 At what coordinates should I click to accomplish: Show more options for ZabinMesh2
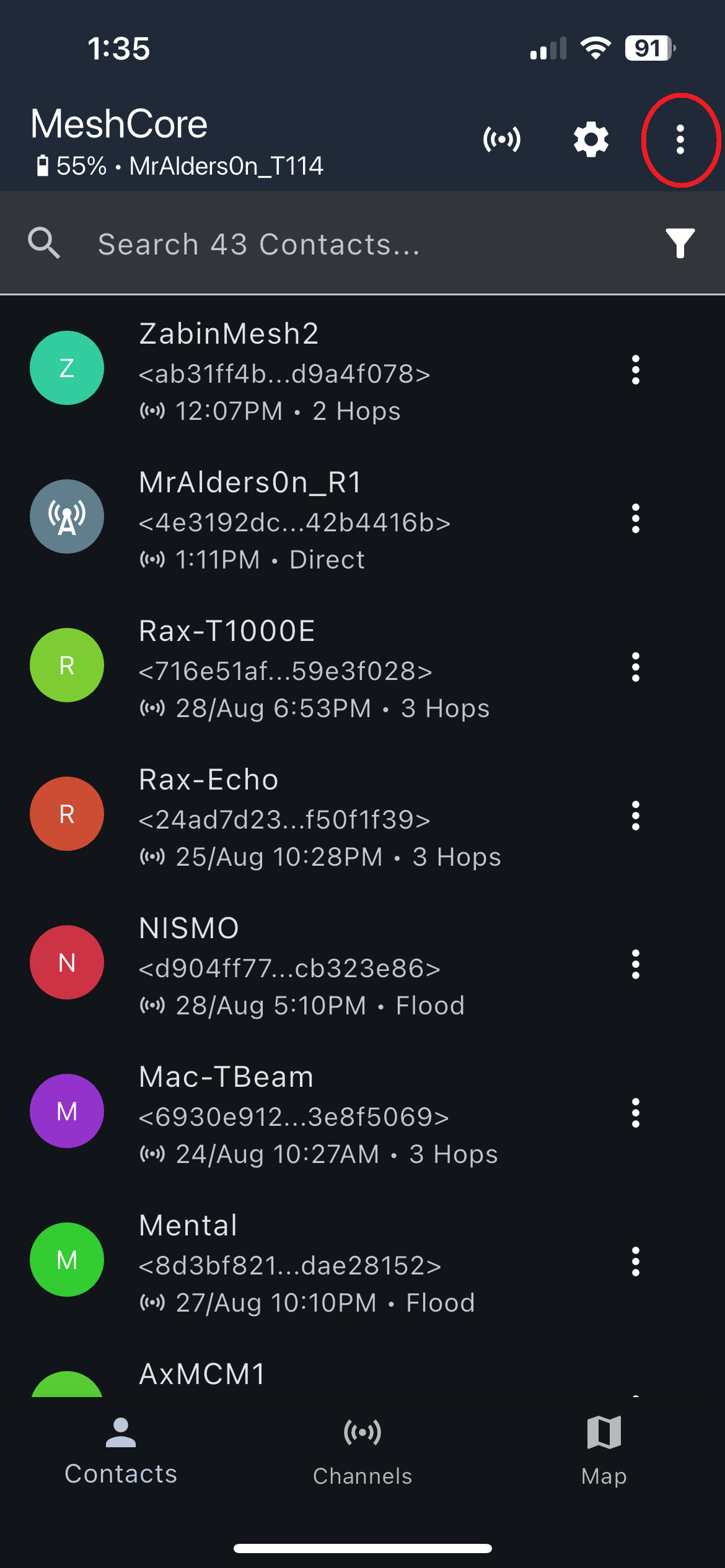[x=635, y=370]
